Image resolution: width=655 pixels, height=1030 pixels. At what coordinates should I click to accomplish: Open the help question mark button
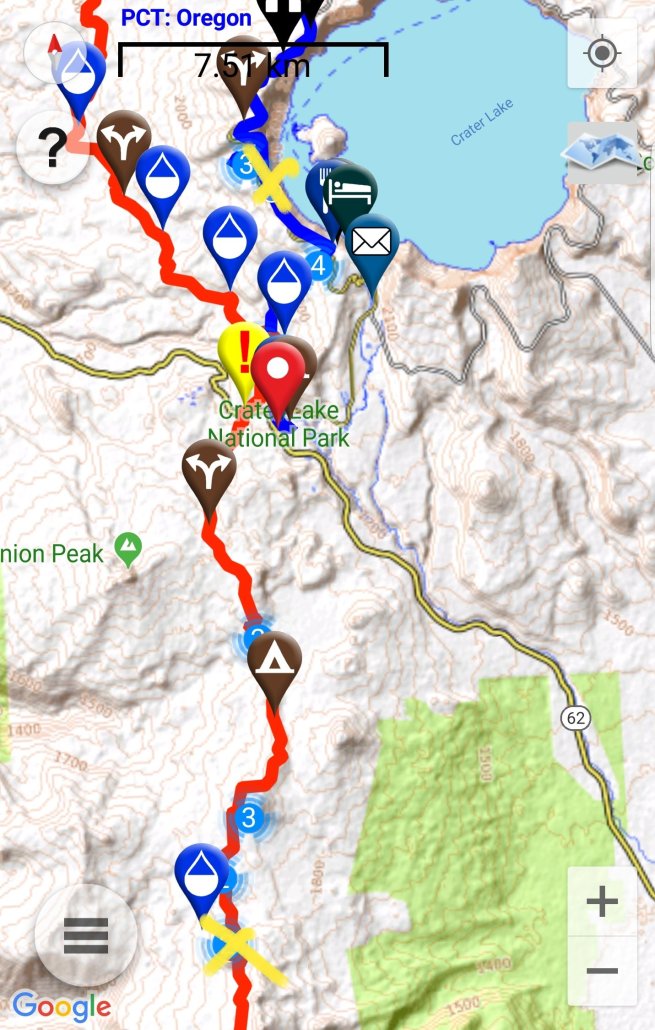point(52,149)
